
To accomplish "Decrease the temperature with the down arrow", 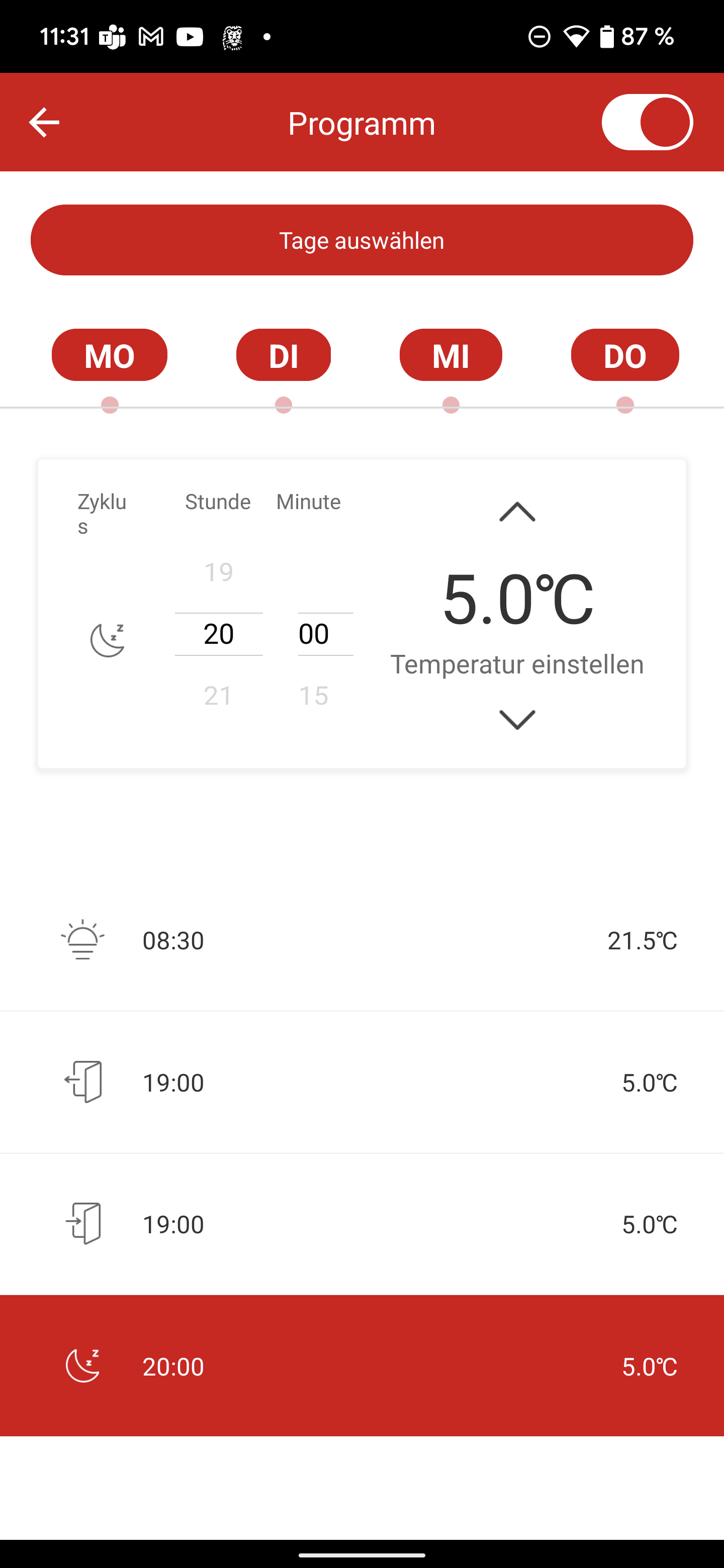I will (x=517, y=720).
